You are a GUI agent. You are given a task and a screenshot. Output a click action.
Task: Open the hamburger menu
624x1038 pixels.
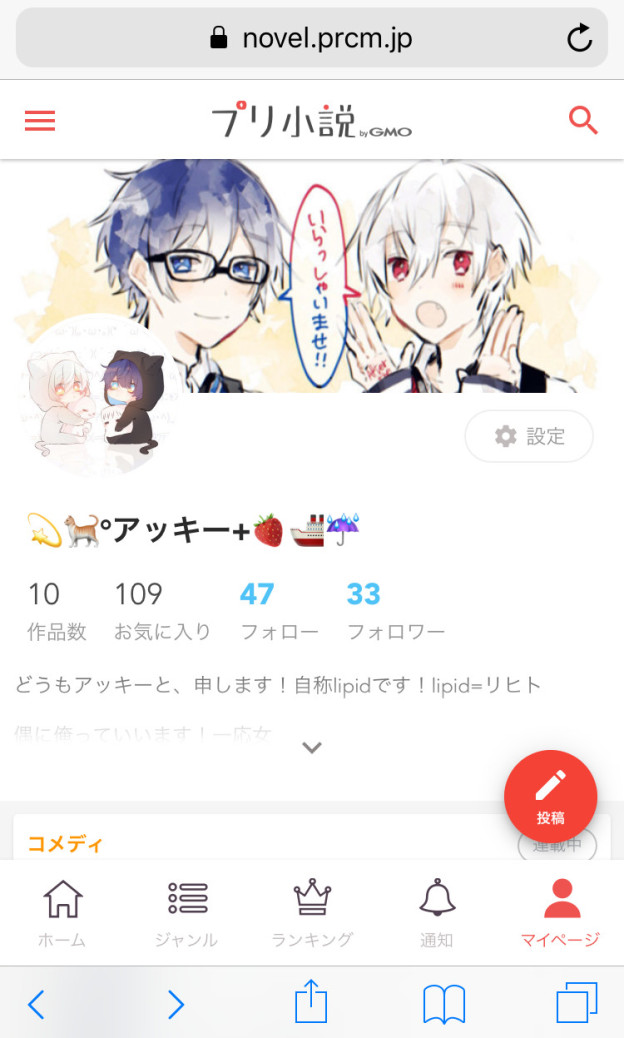click(x=40, y=121)
